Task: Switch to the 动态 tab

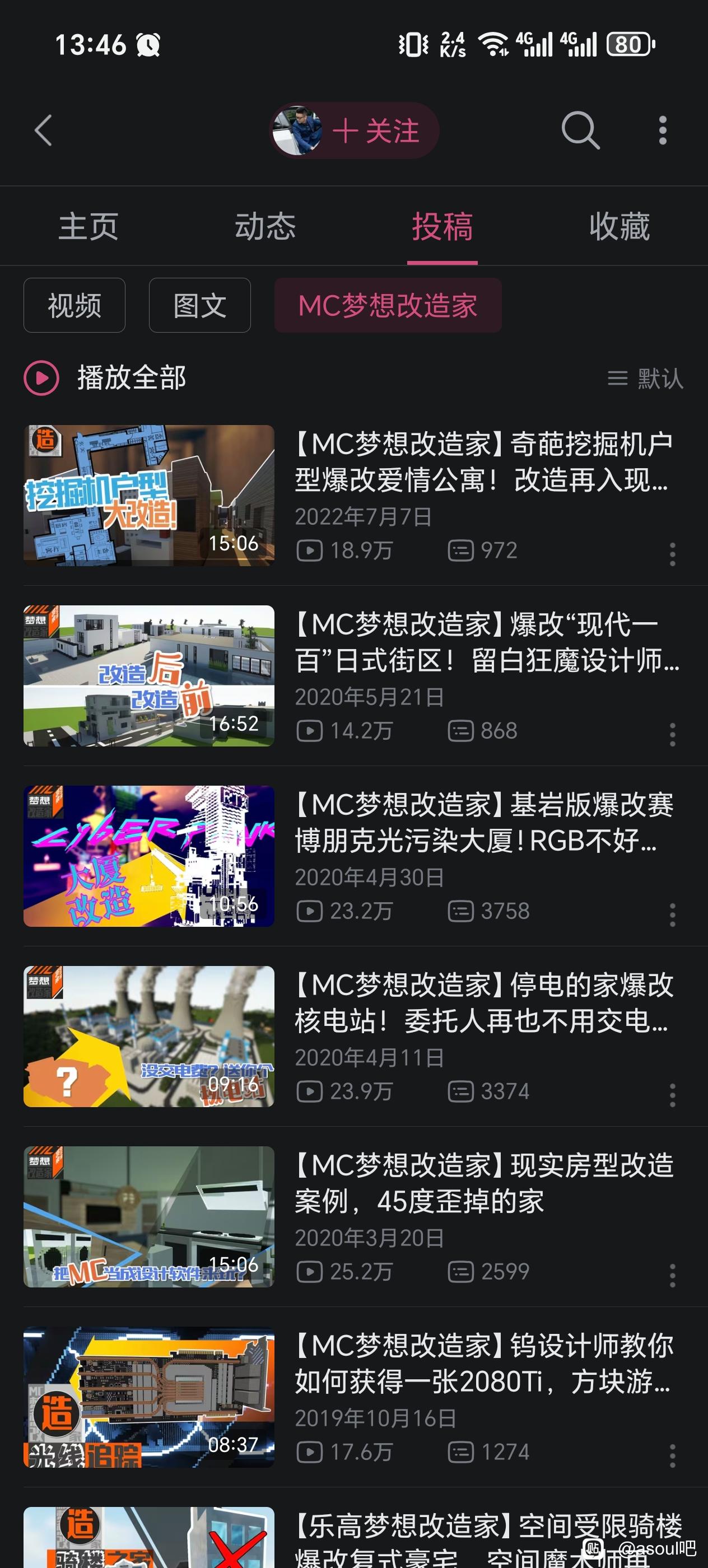Action: pyautogui.click(x=265, y=226)
